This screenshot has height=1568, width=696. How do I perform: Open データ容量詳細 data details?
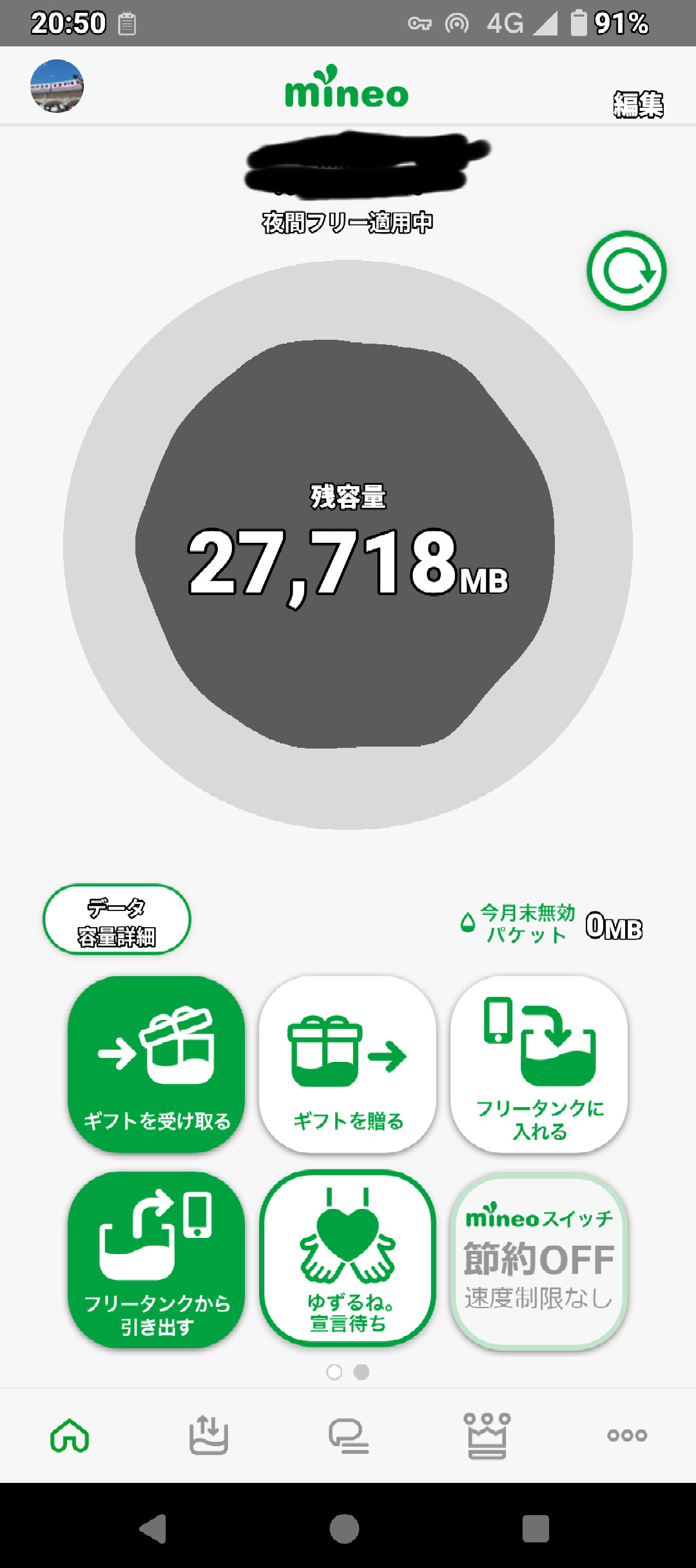117,919
